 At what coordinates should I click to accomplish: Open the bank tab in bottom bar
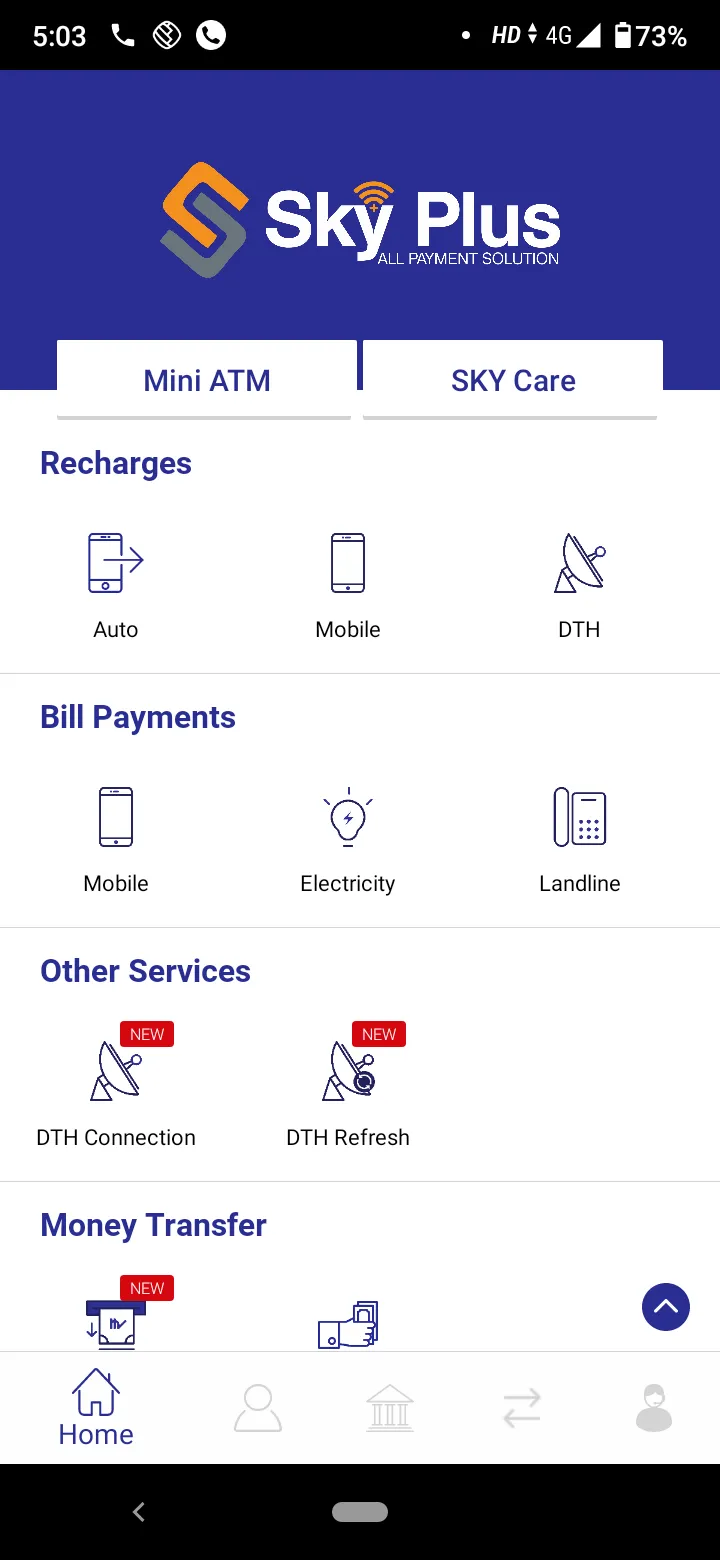coord(390,1408)
